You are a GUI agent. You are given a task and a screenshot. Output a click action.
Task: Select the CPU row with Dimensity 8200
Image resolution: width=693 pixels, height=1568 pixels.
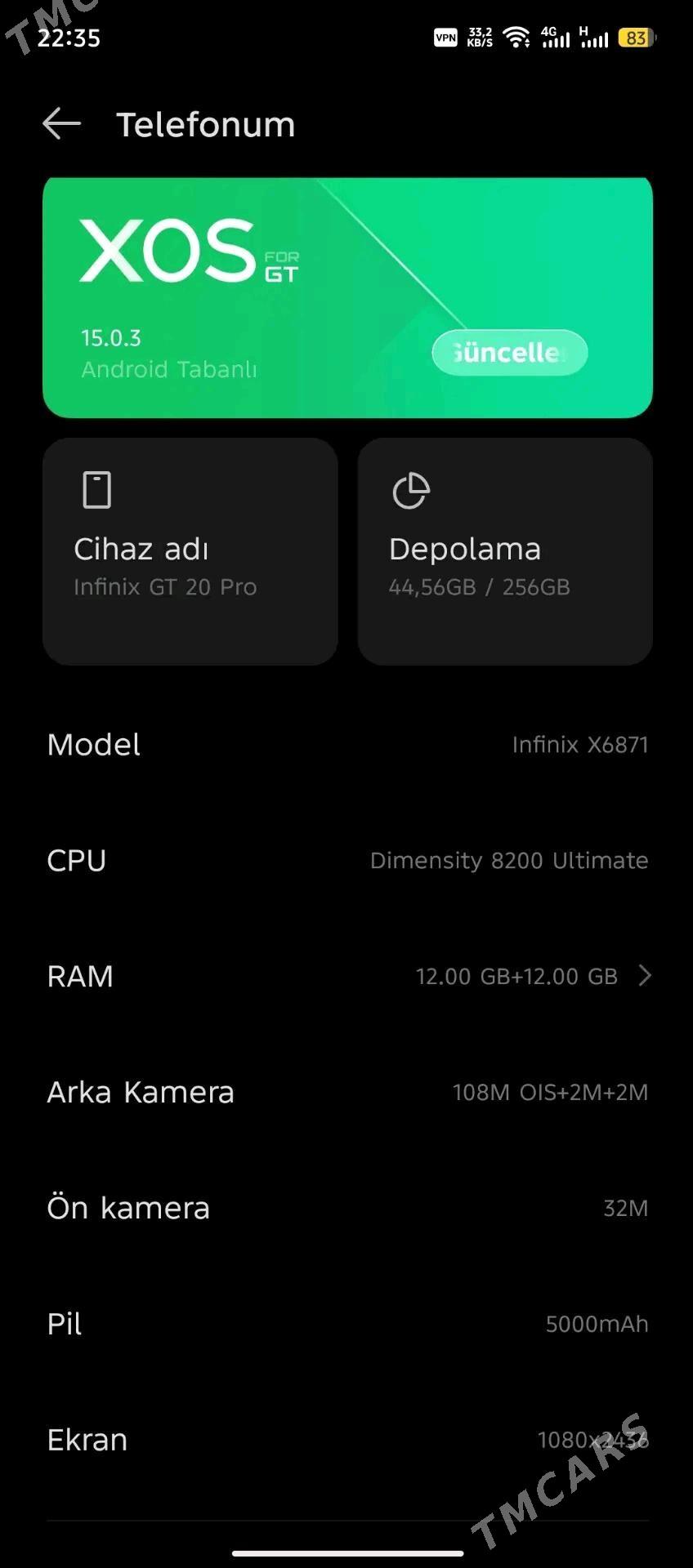tap(346, 860)
